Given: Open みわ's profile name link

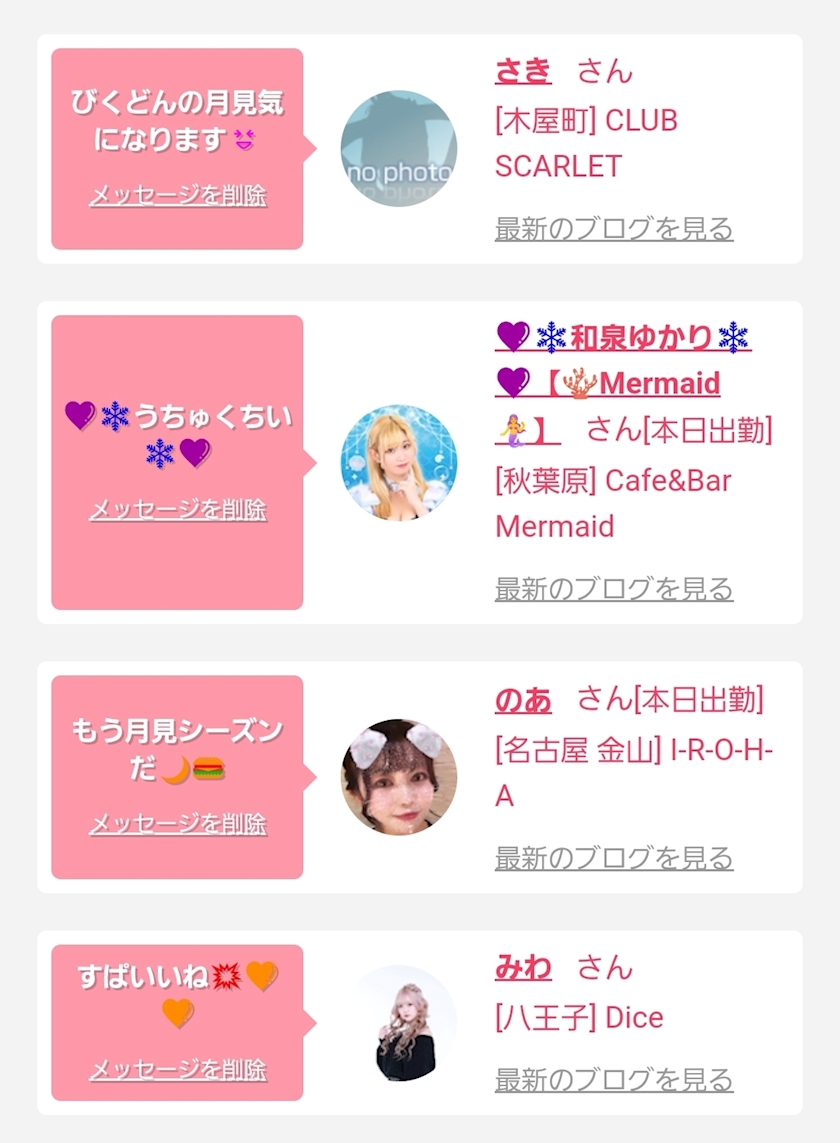Looking at the screenshot, I should 523,968.
